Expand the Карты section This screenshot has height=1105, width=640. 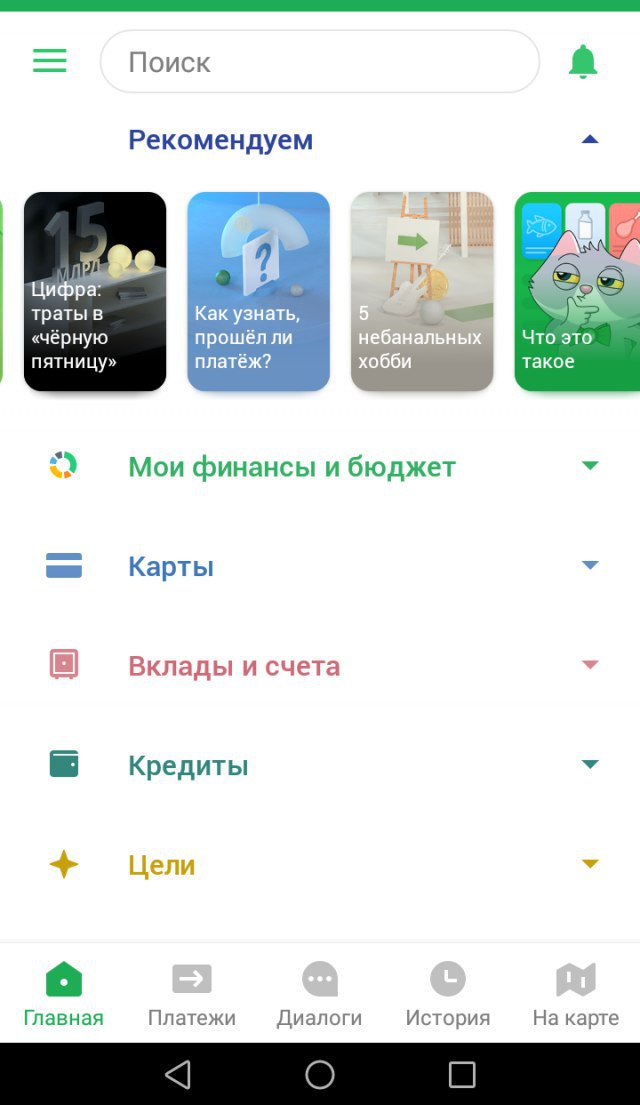(x=320, y=565)
